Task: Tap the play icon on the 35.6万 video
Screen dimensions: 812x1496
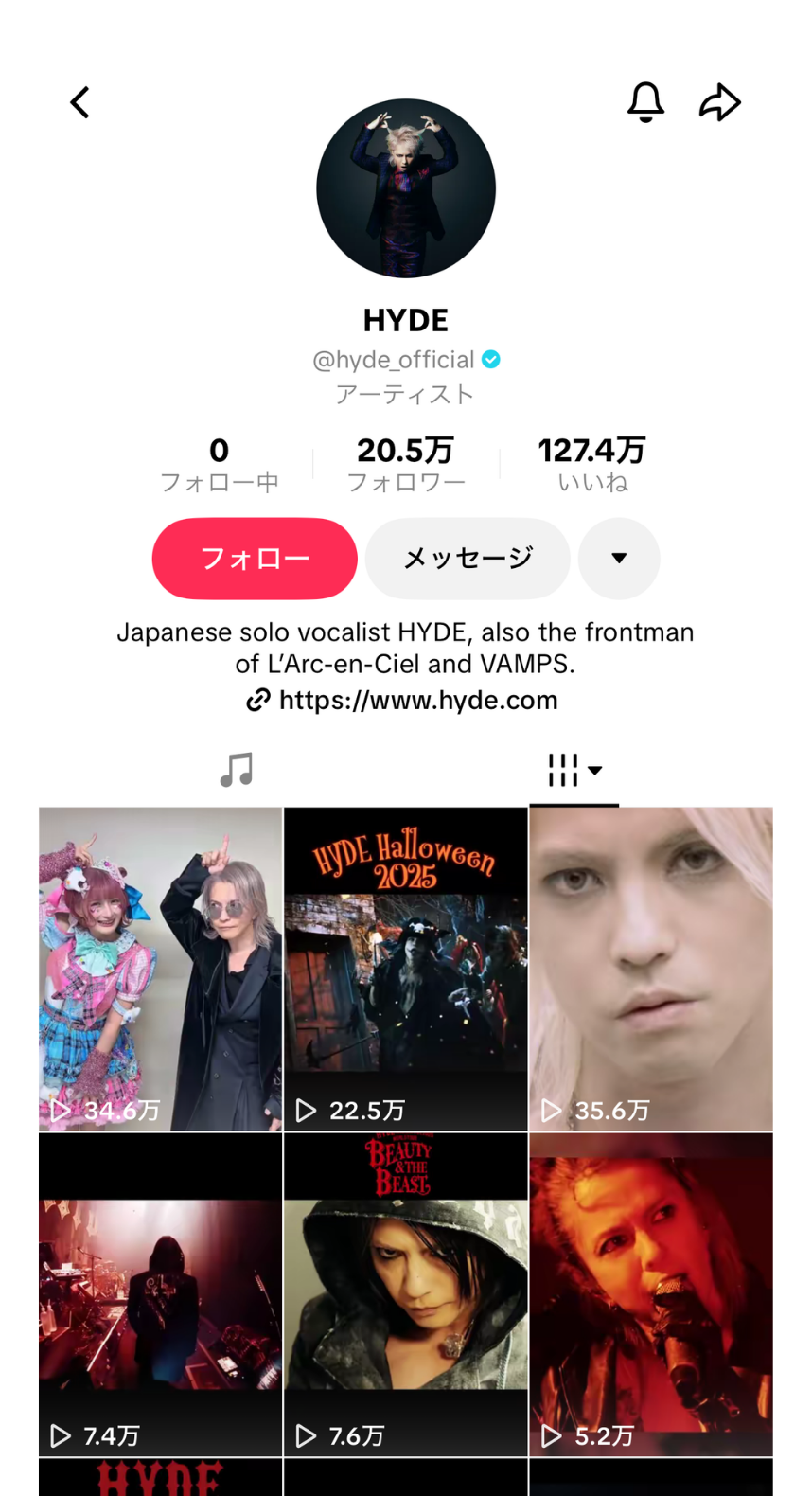Action: coord(552,1110)
